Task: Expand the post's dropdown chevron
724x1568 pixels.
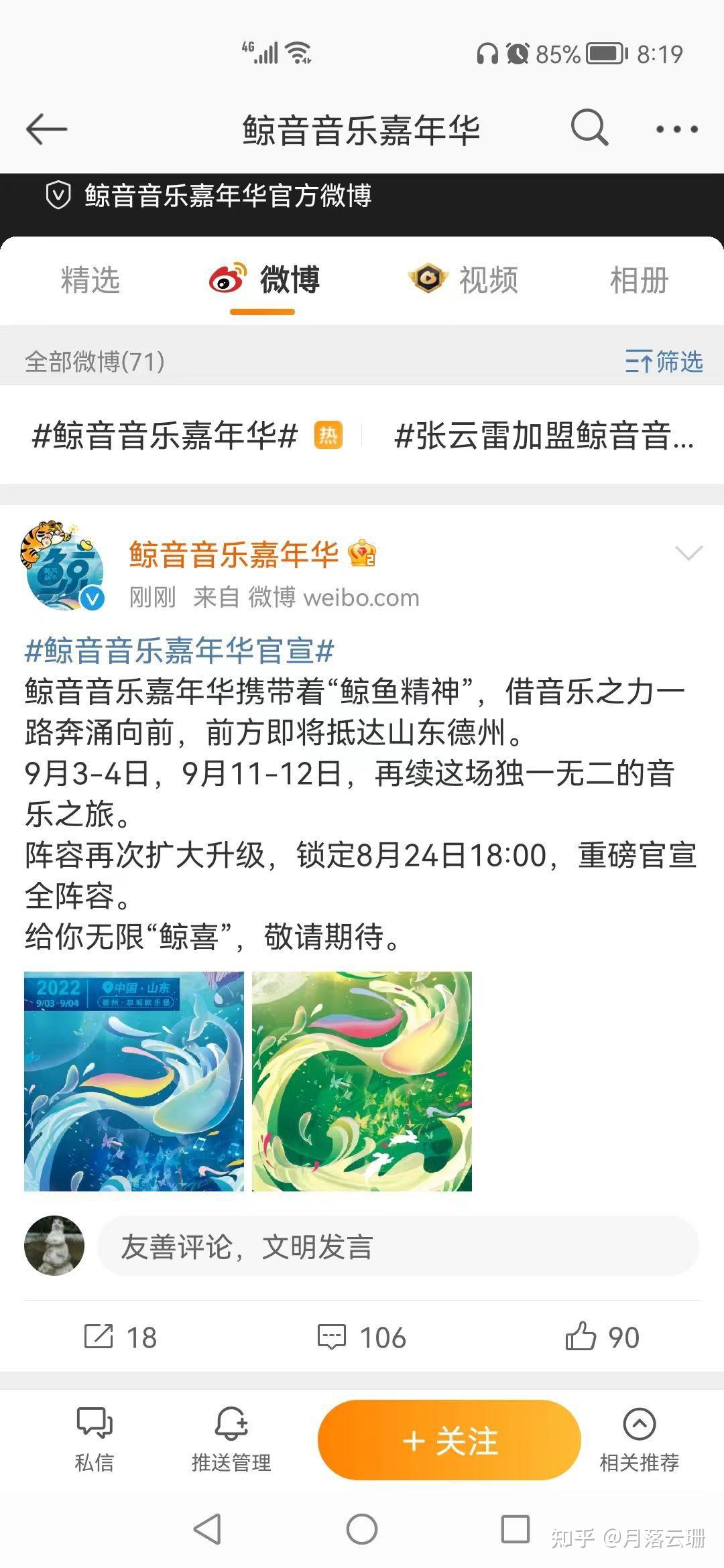Action: 688,553
